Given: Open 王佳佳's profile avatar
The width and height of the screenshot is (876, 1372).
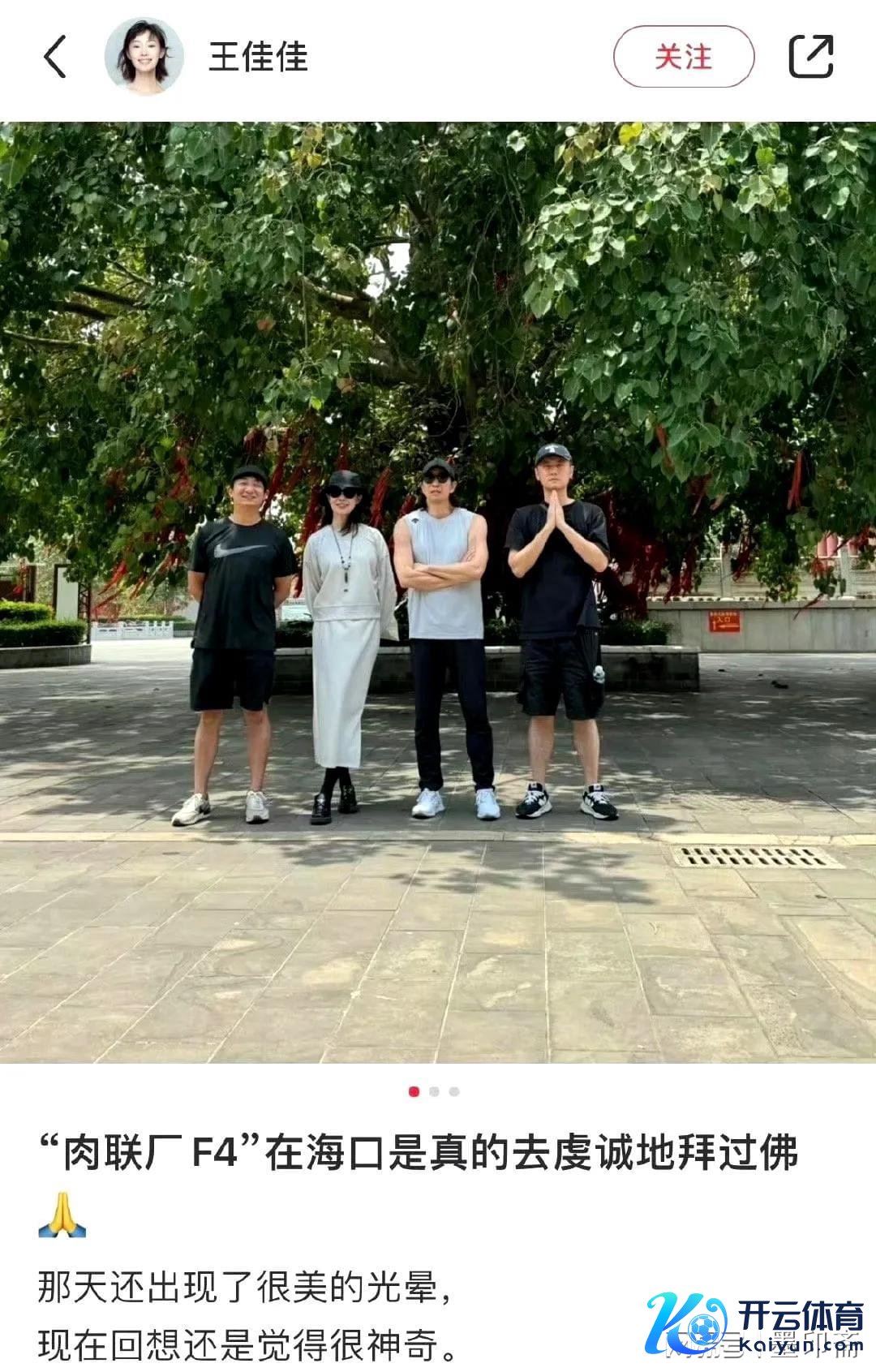Looking at the screenshot, I should pyautogui.click(x=144, y=57).
